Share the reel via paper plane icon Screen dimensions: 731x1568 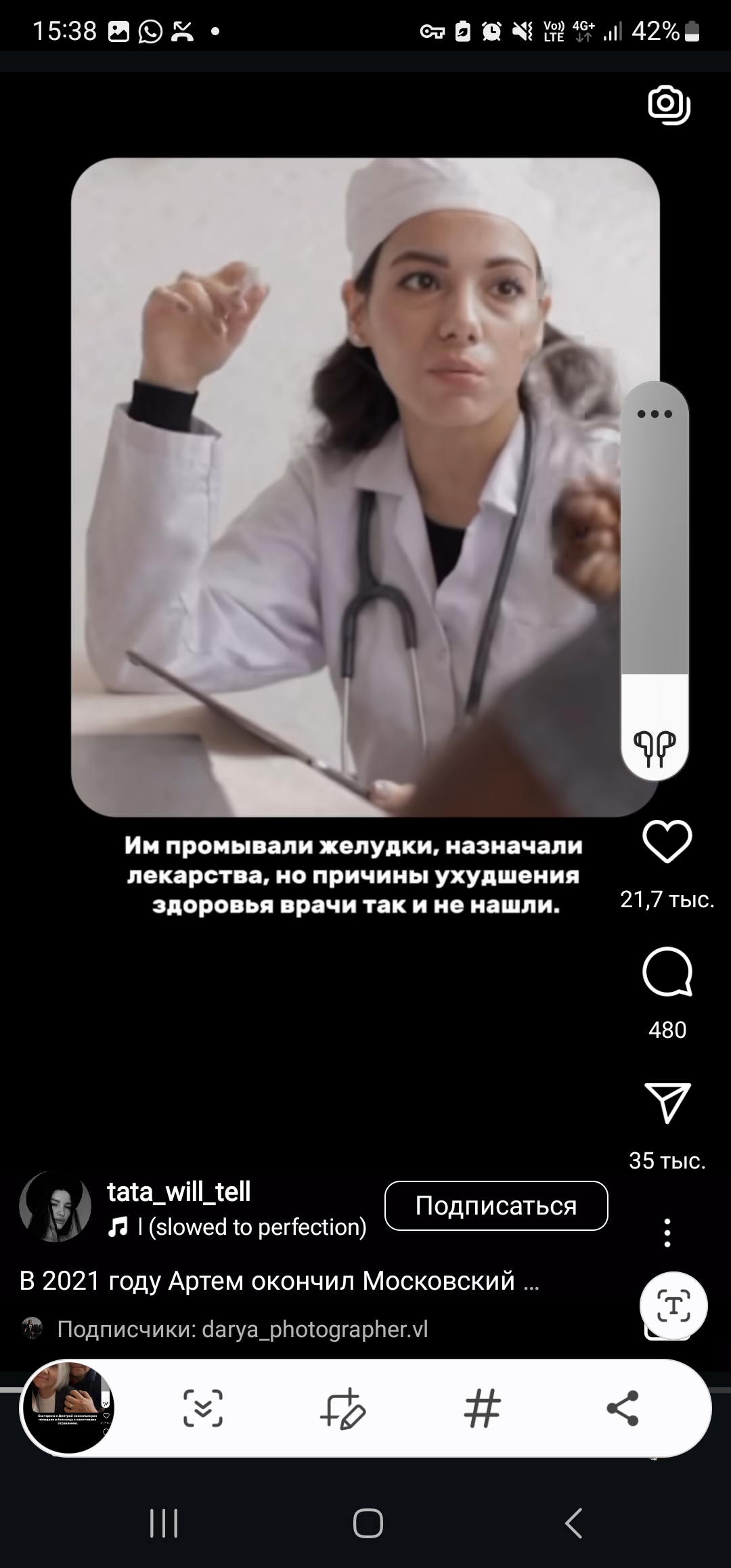(x=667, y=1103)
